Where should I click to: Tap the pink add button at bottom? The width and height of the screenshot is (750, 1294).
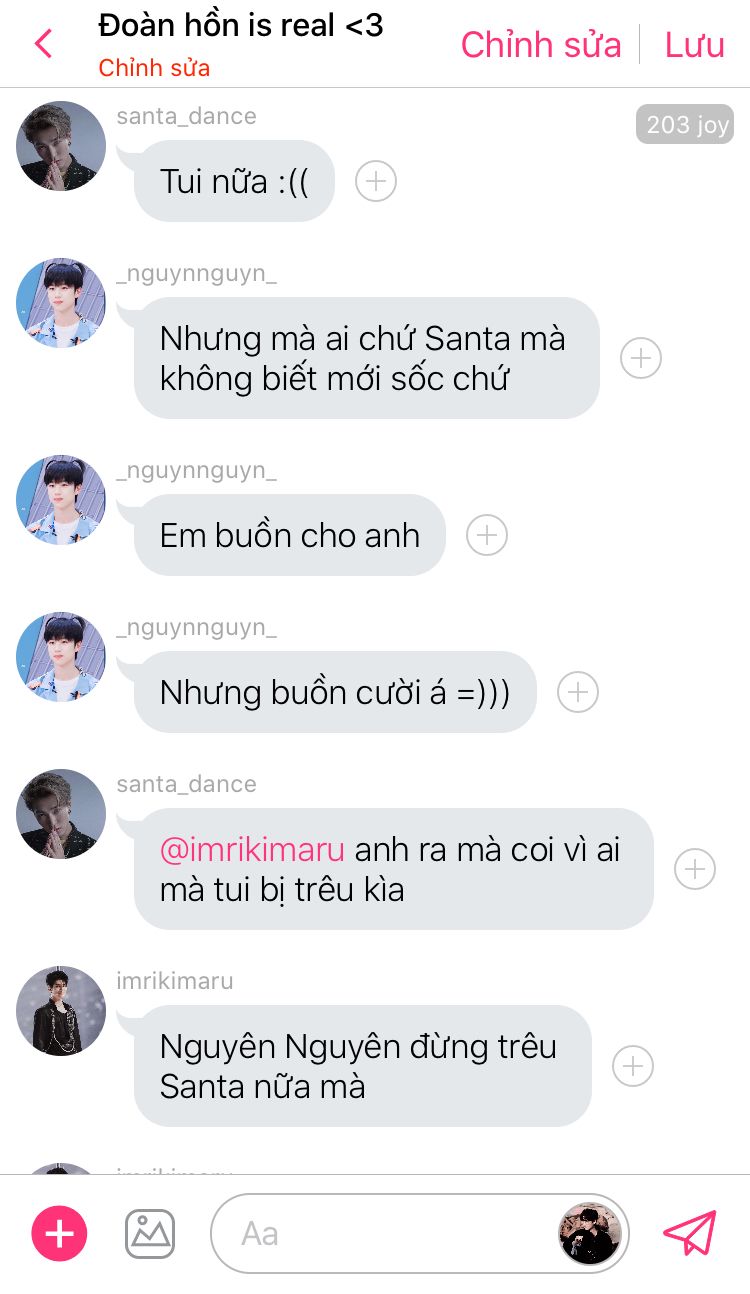pos(60,1233)
